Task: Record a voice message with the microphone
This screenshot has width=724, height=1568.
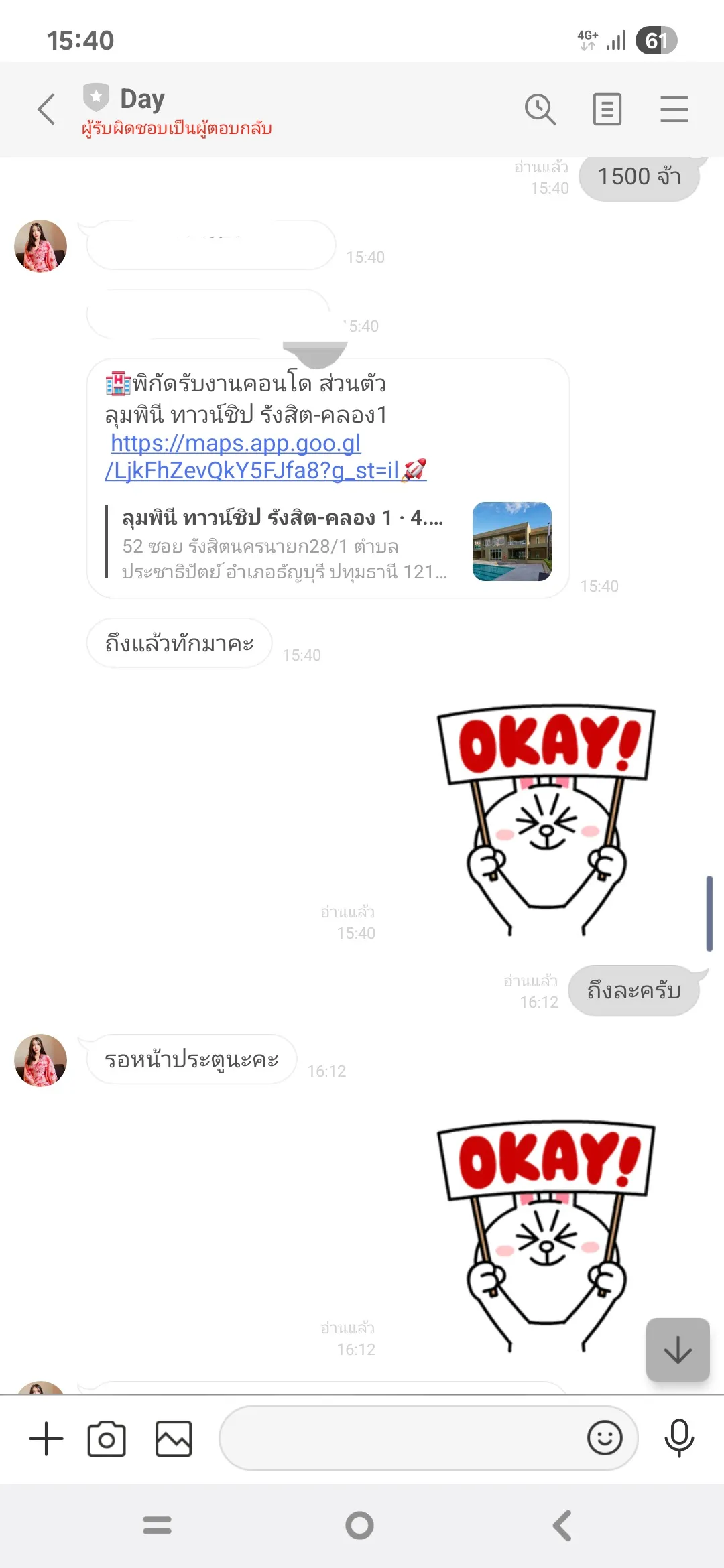Action: click(x=678, y=1438)
